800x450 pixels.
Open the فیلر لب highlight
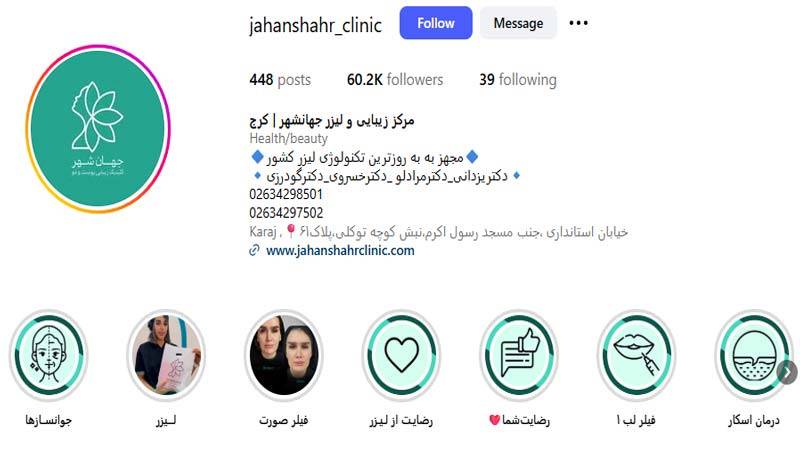[x=637, y=357]
